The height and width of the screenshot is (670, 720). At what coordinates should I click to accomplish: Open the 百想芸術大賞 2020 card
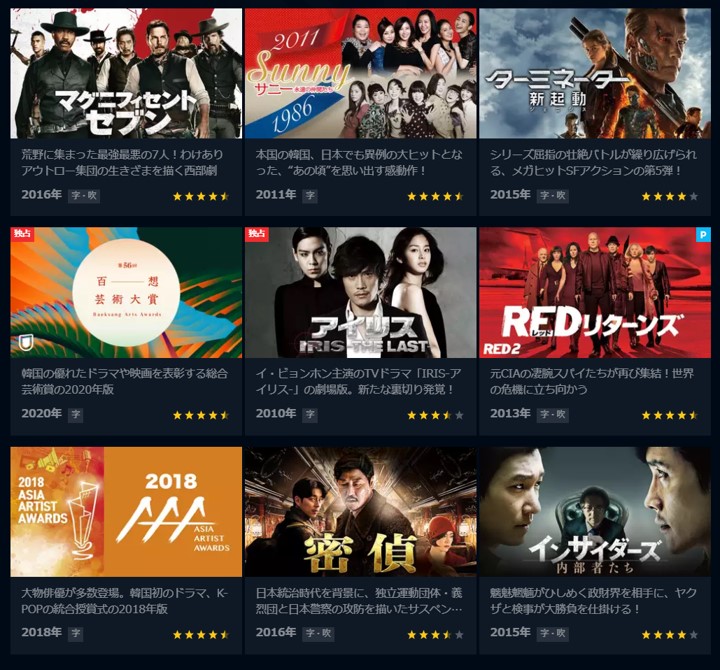pyautogui.click(x=126, y=292)
